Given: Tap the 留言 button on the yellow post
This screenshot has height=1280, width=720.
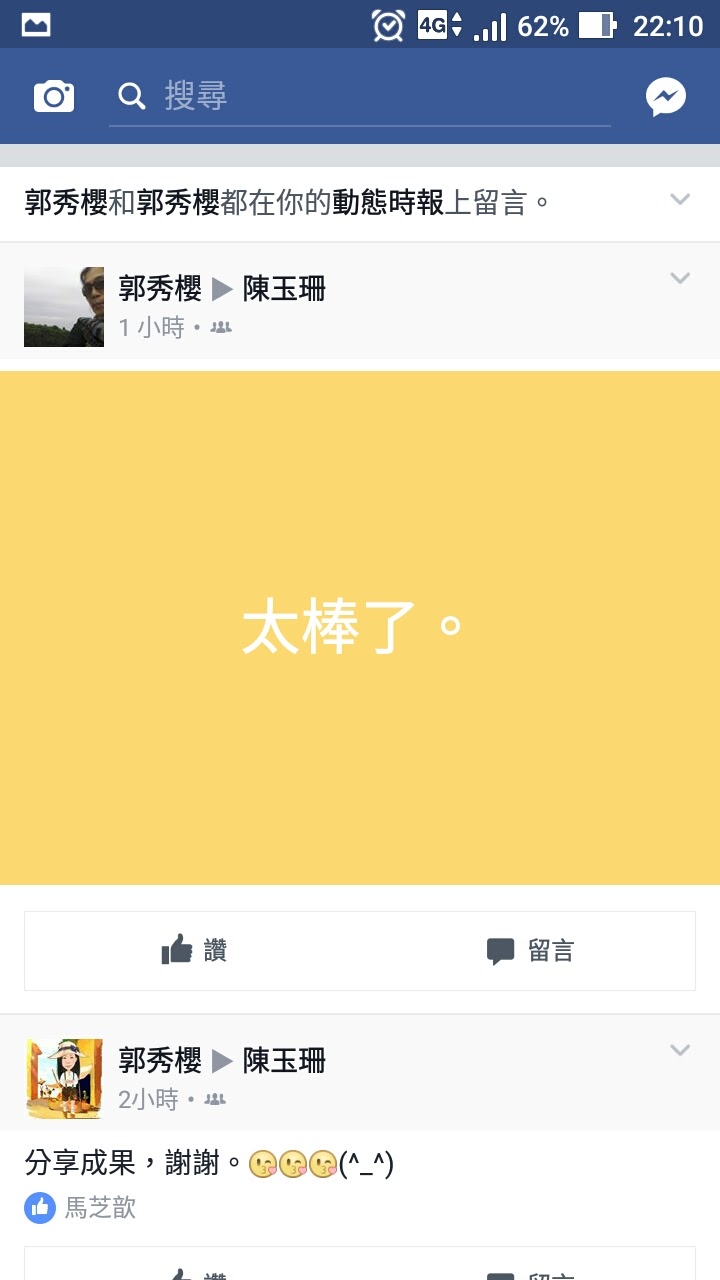Looking at the screenshot, I should pos(530,950).
